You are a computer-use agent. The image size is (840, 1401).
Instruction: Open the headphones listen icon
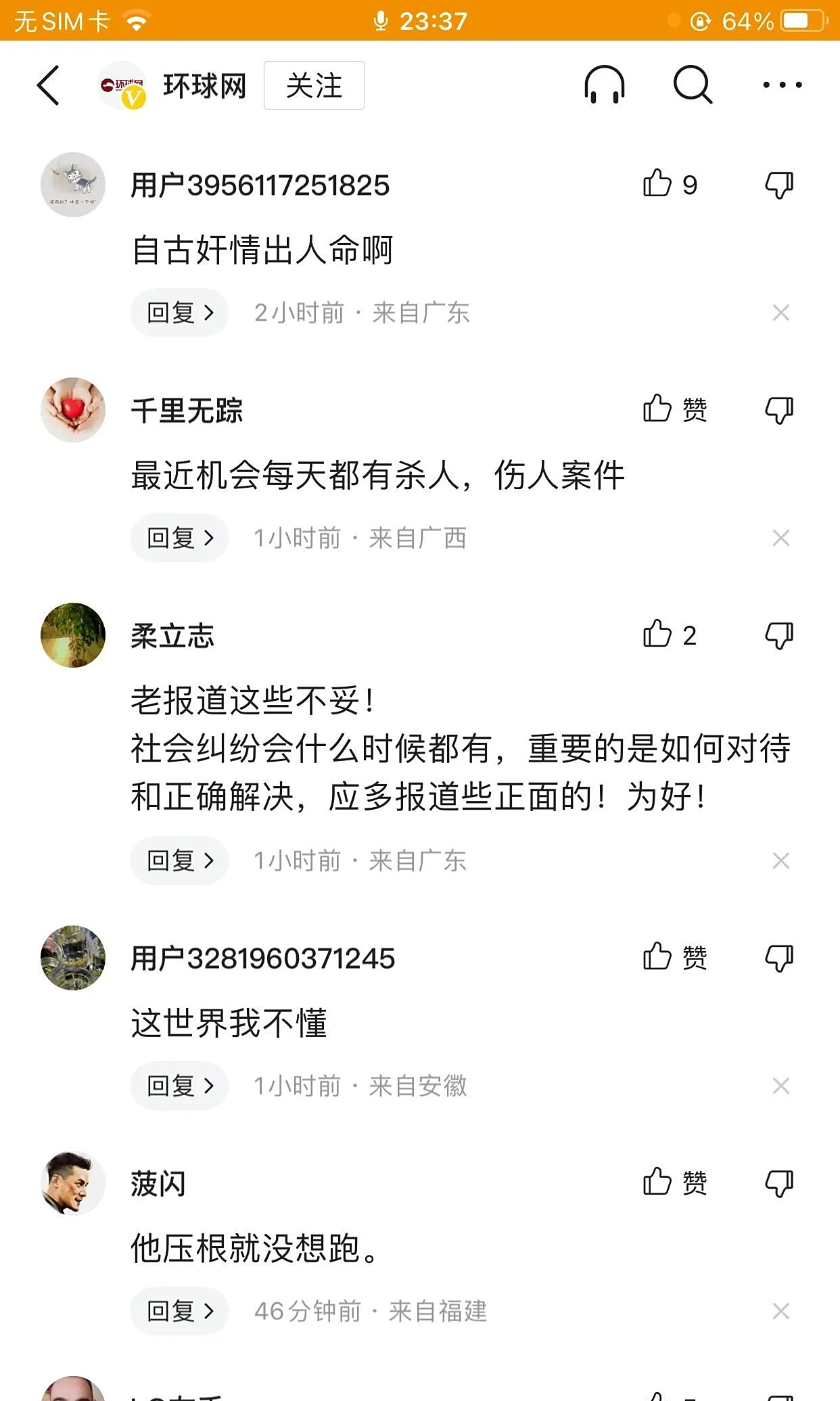click(604, 85)
